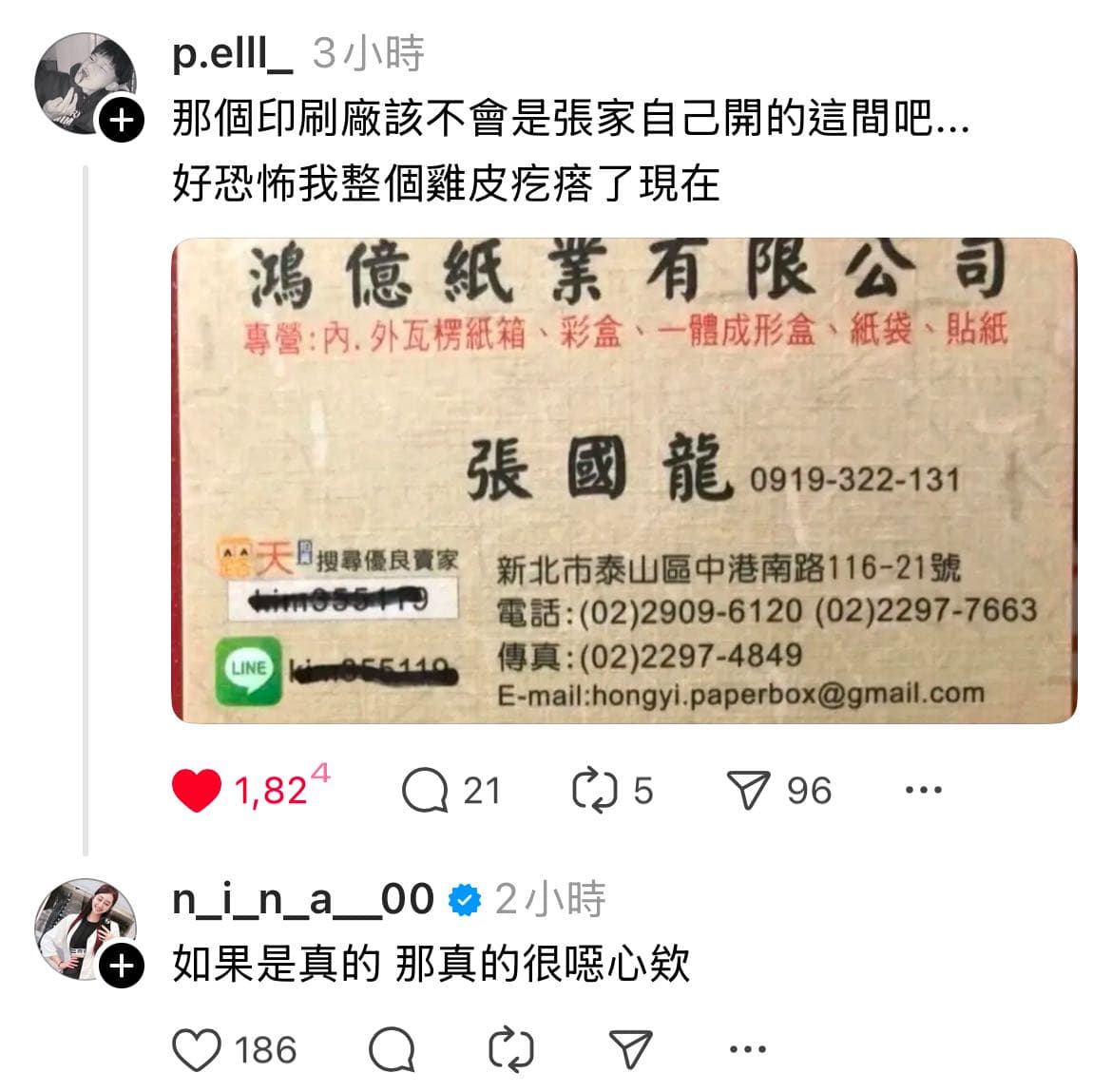Image resolution: width=1112 pixels, height=1092 pixels.
Task: Repost n_i_n_a__00's reply
Action: pos(510,1050)
